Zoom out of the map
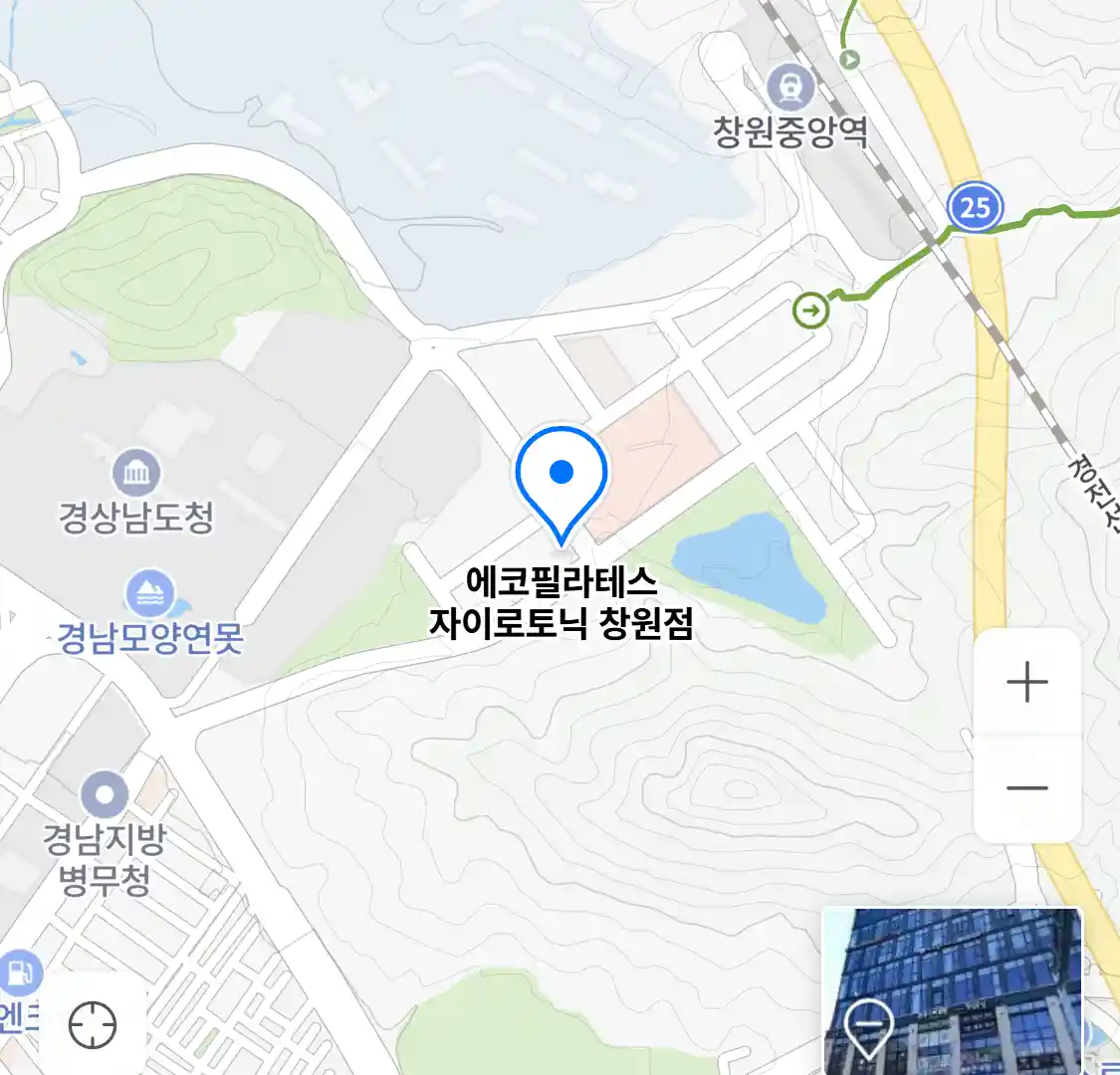 point(1026,788)
